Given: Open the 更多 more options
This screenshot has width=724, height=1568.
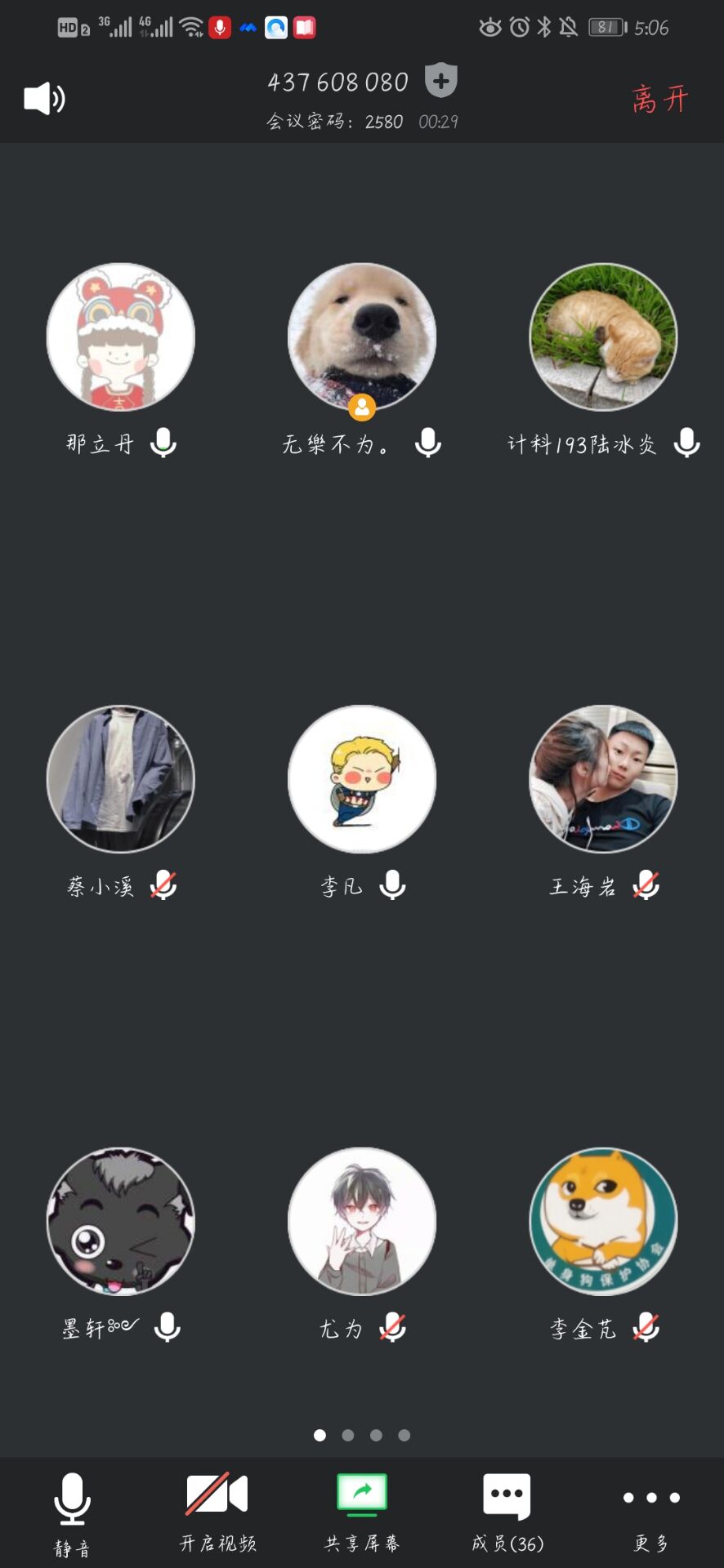Looking at the screenshot, I should tap(651, 1510).
